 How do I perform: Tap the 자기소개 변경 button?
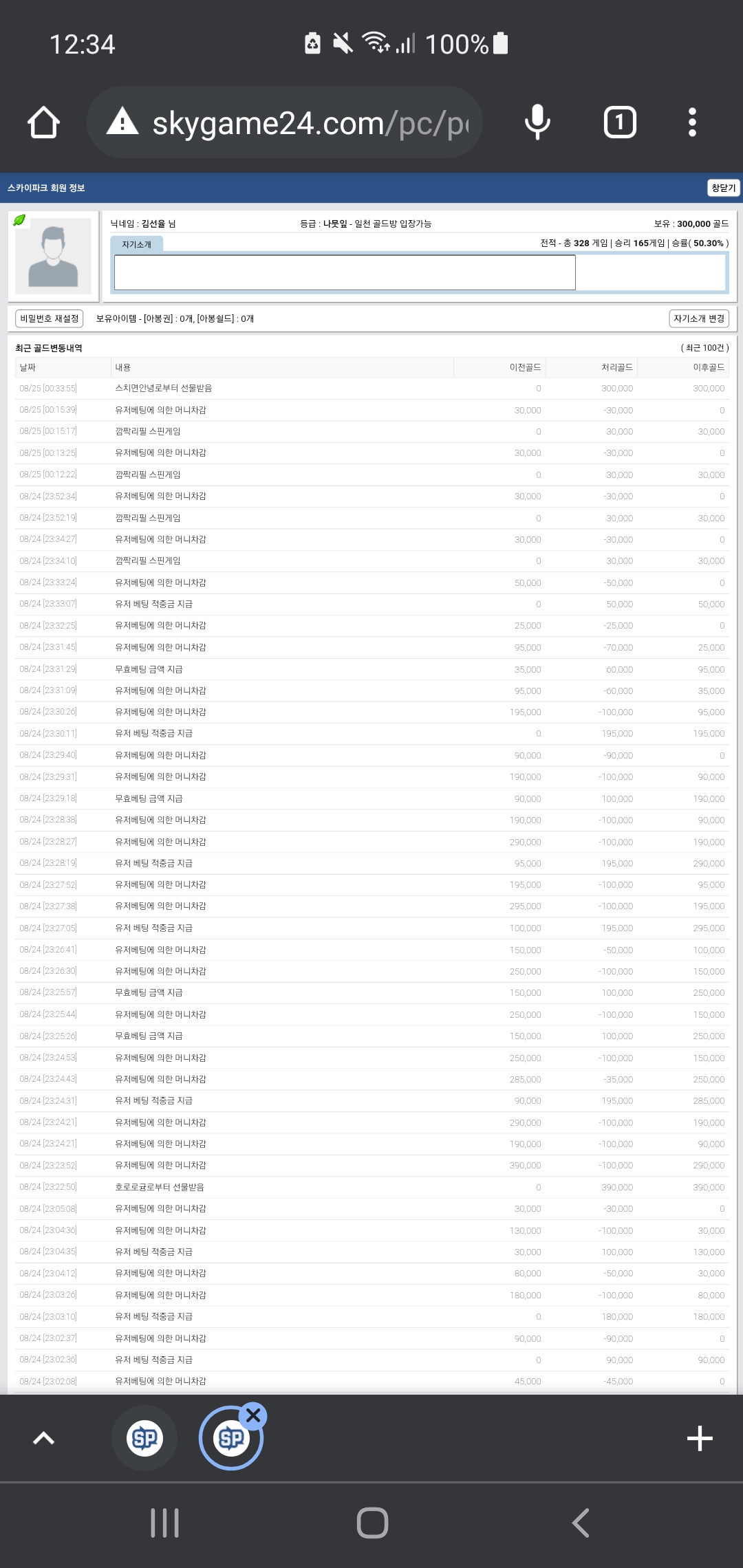699,318
